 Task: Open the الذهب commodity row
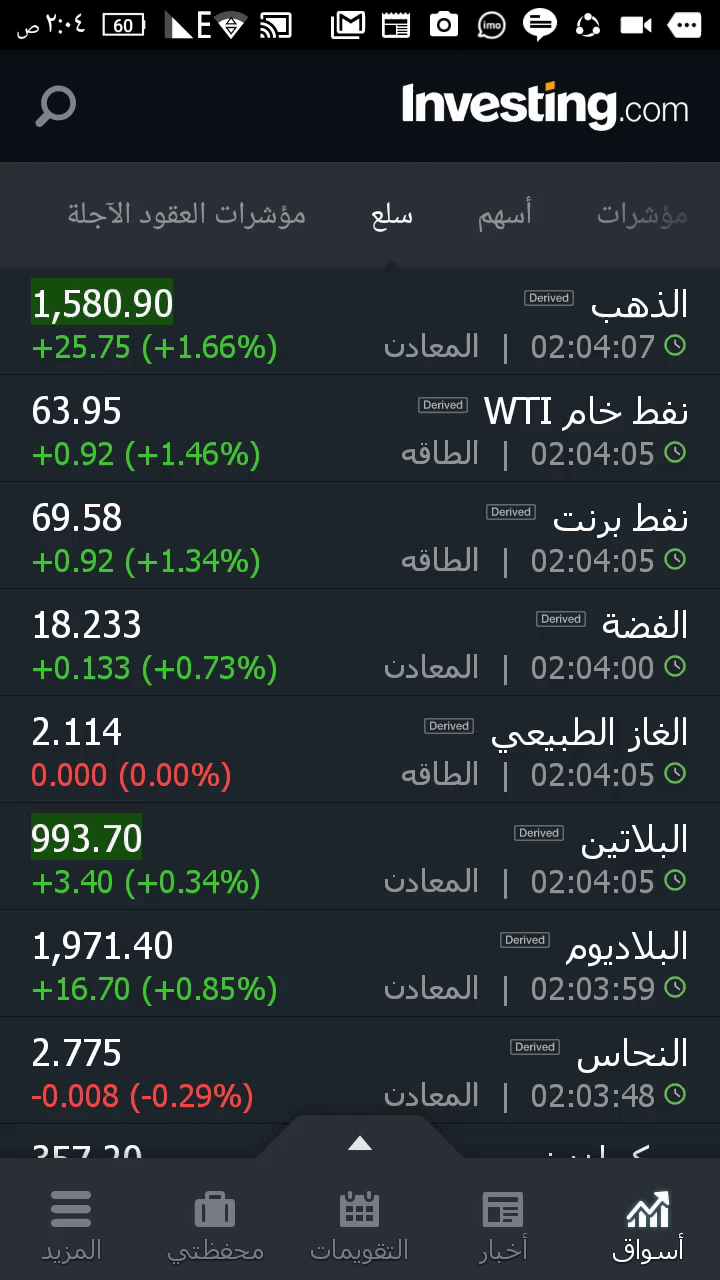click(360, 324)
